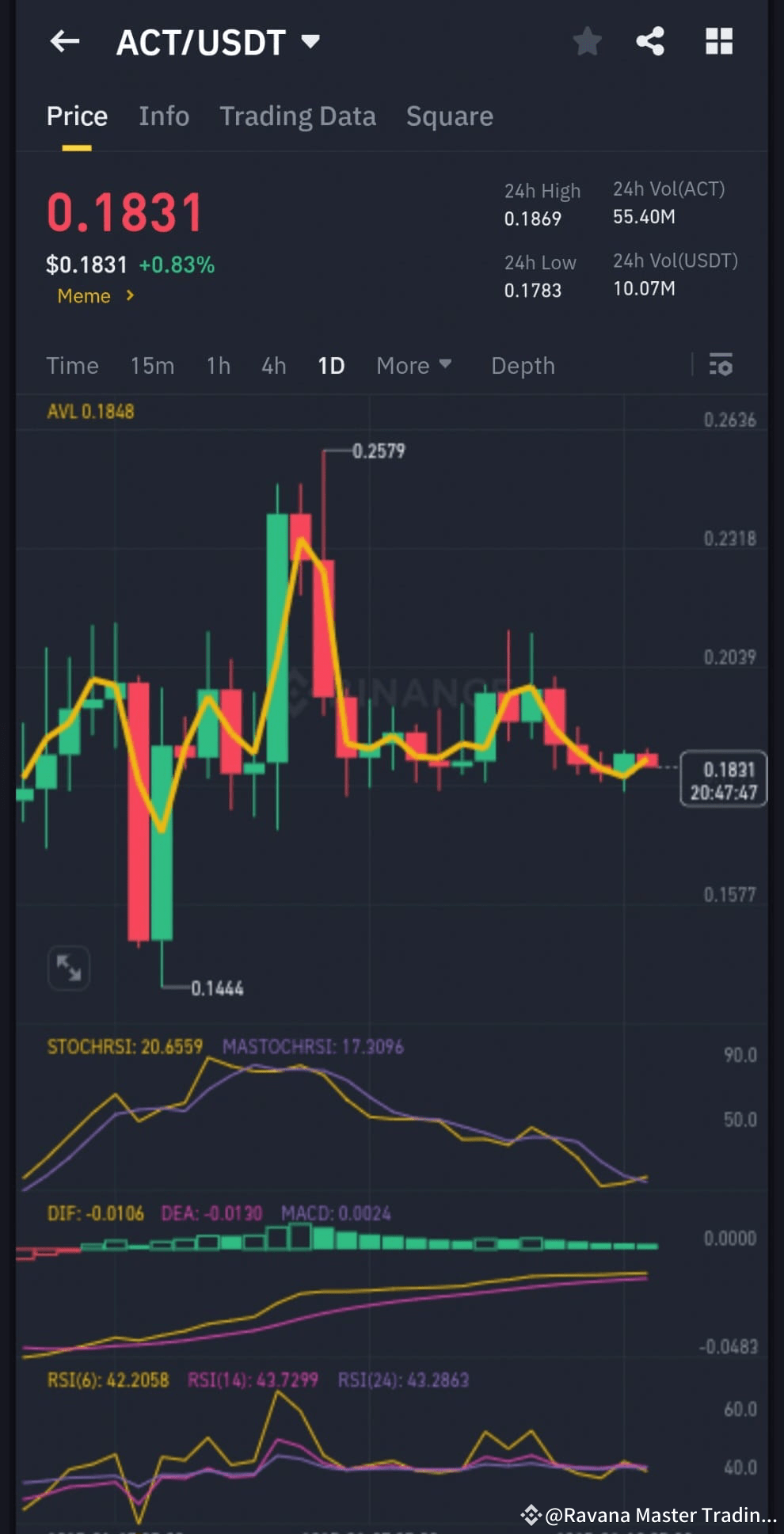The height and width of the screenshot is (1534, 784).
Task: Switch chart to 1h interval
Action: (218, 365)
